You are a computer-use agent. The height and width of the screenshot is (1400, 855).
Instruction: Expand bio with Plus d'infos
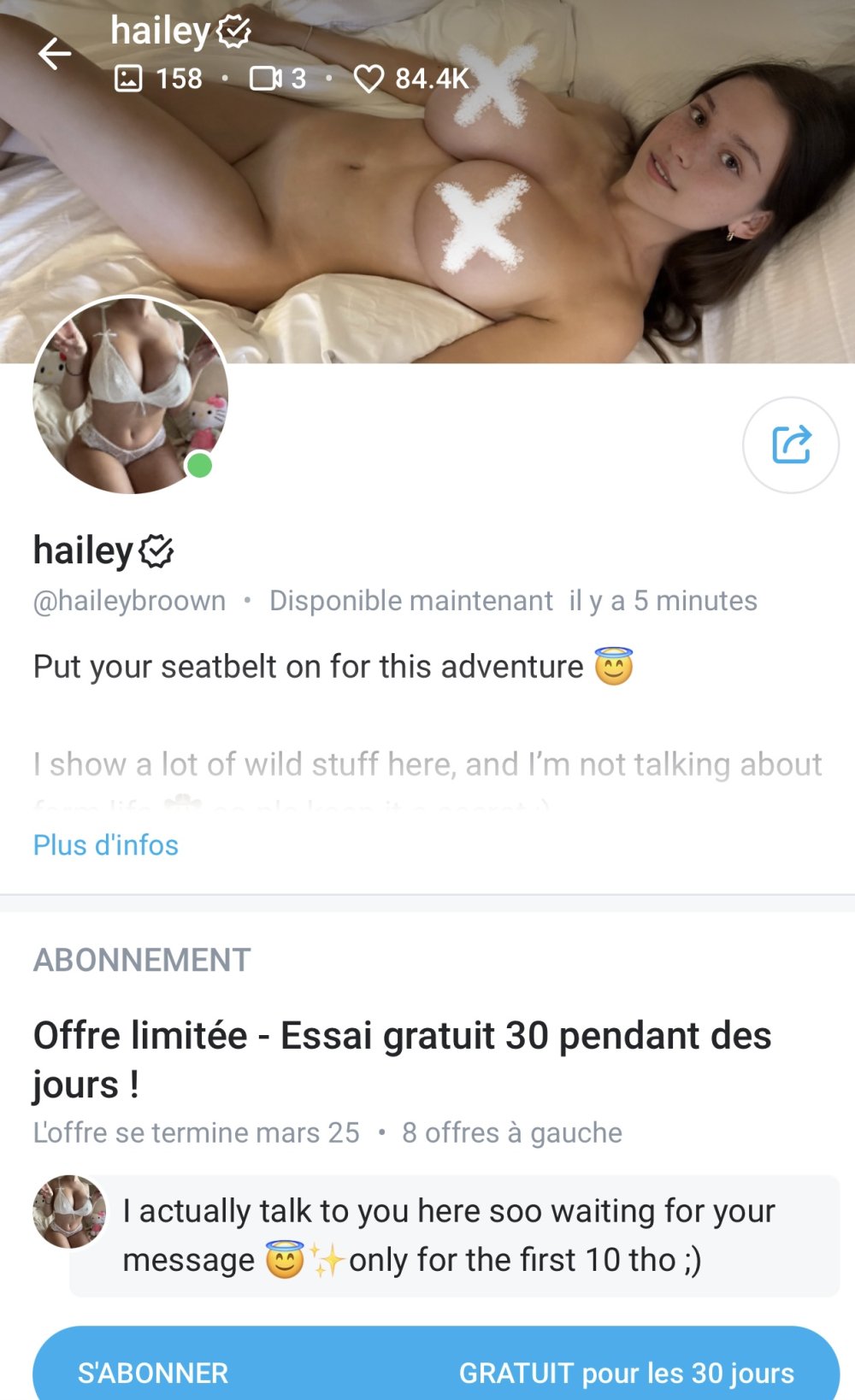click(106, 844)
